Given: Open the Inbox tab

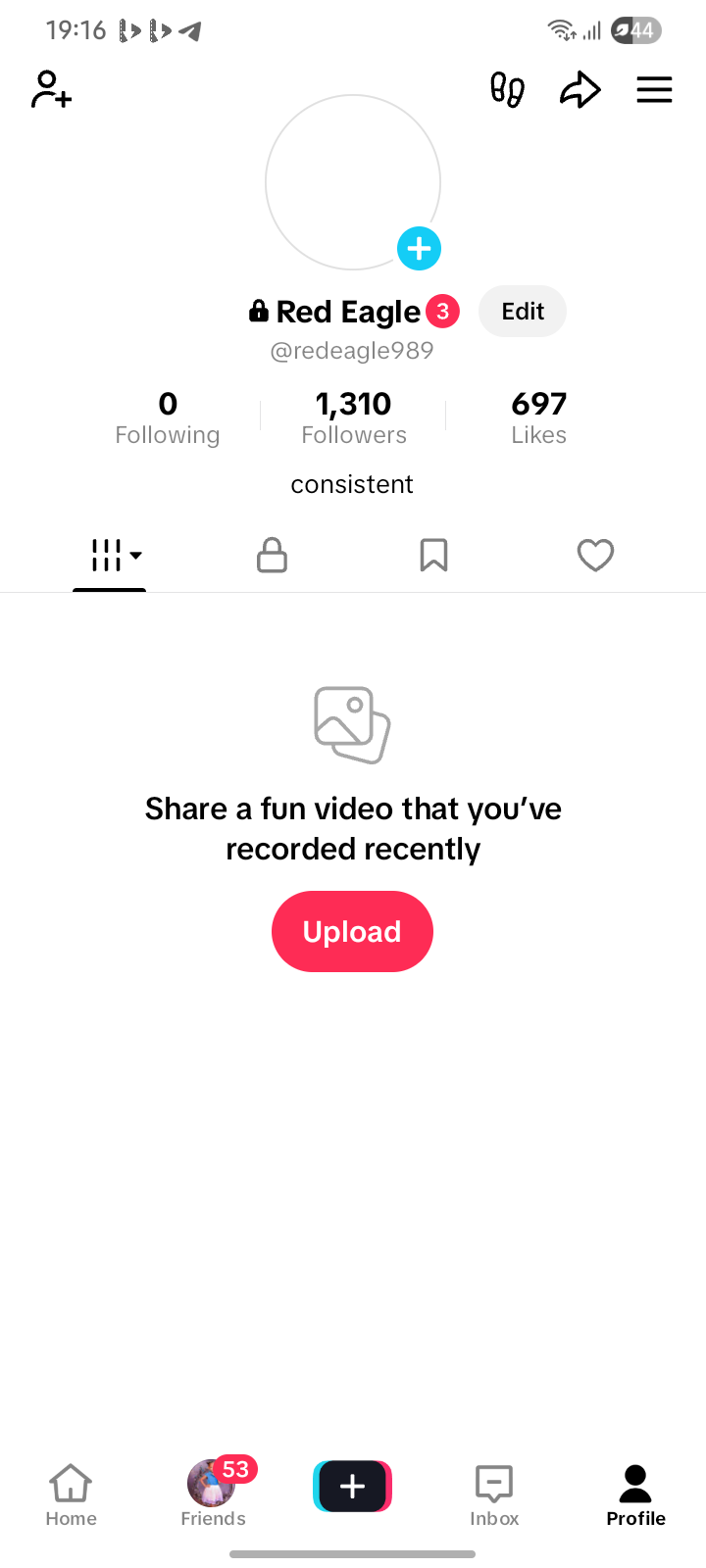Looking at the screenshot, I should point(494,1495).
